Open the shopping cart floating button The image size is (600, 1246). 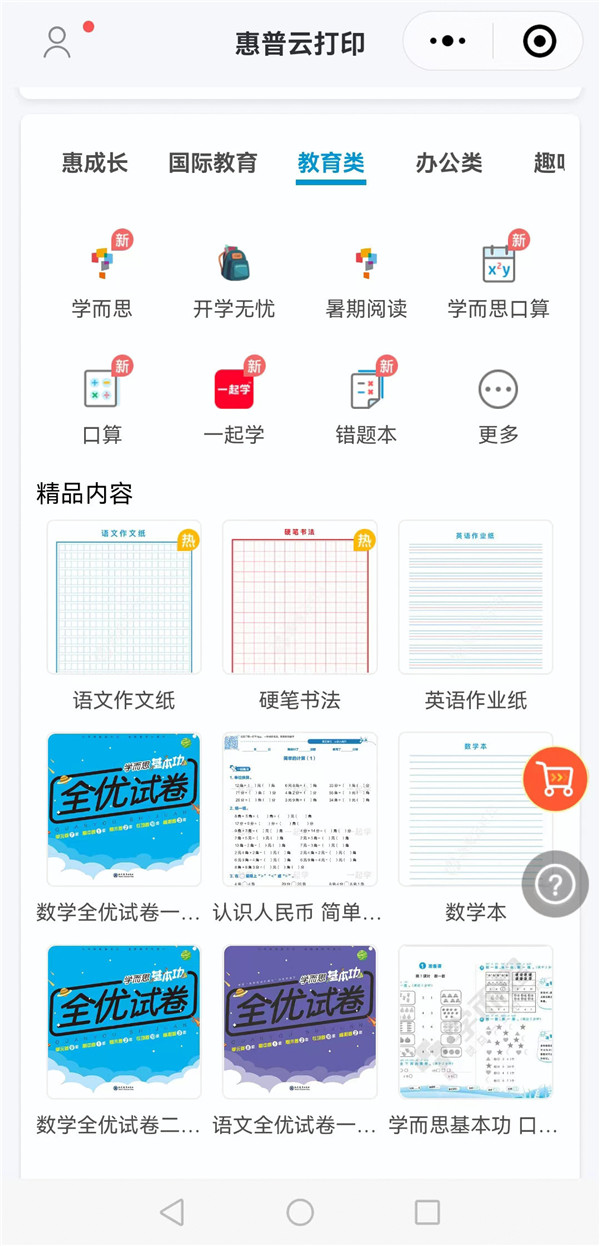555,779
